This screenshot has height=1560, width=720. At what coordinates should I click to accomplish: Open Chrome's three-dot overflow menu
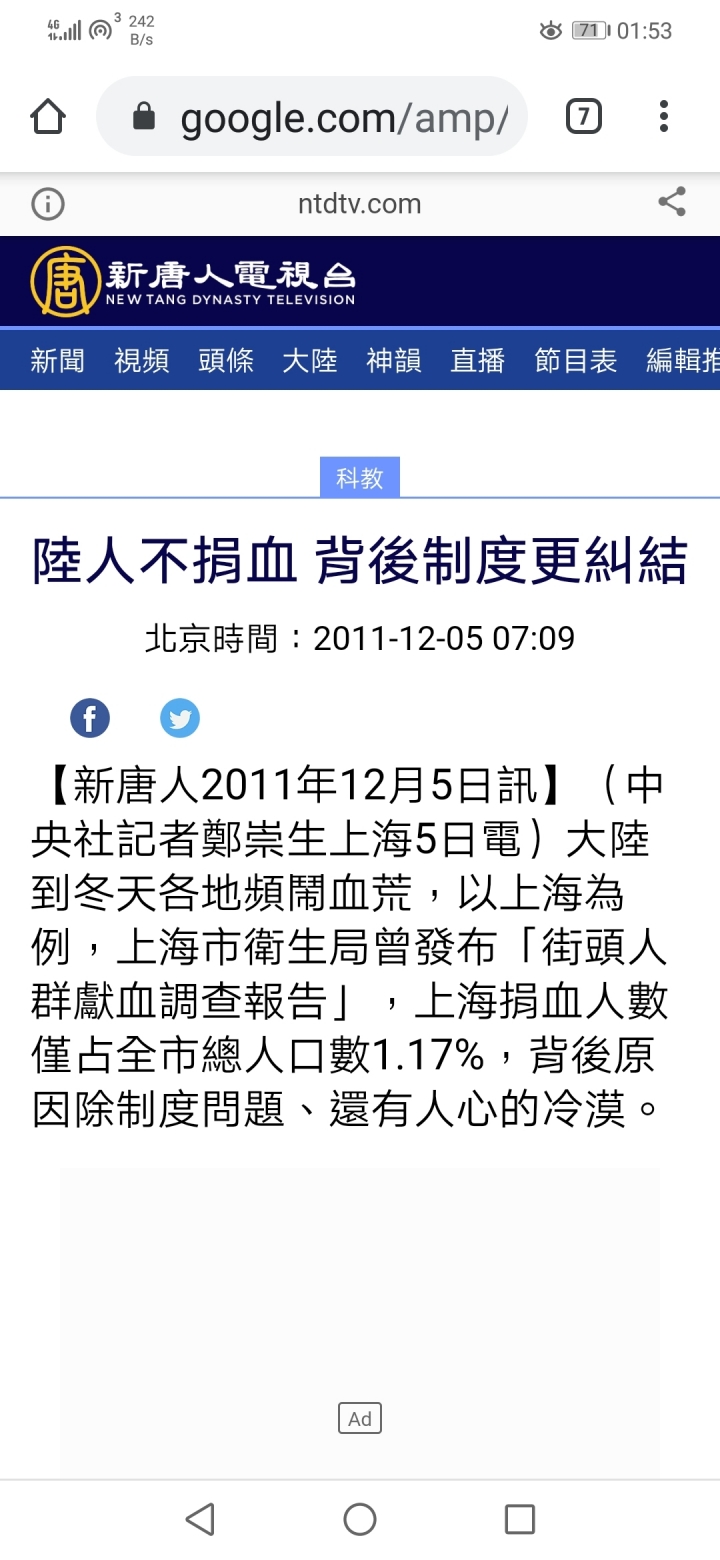coord(664,117)
